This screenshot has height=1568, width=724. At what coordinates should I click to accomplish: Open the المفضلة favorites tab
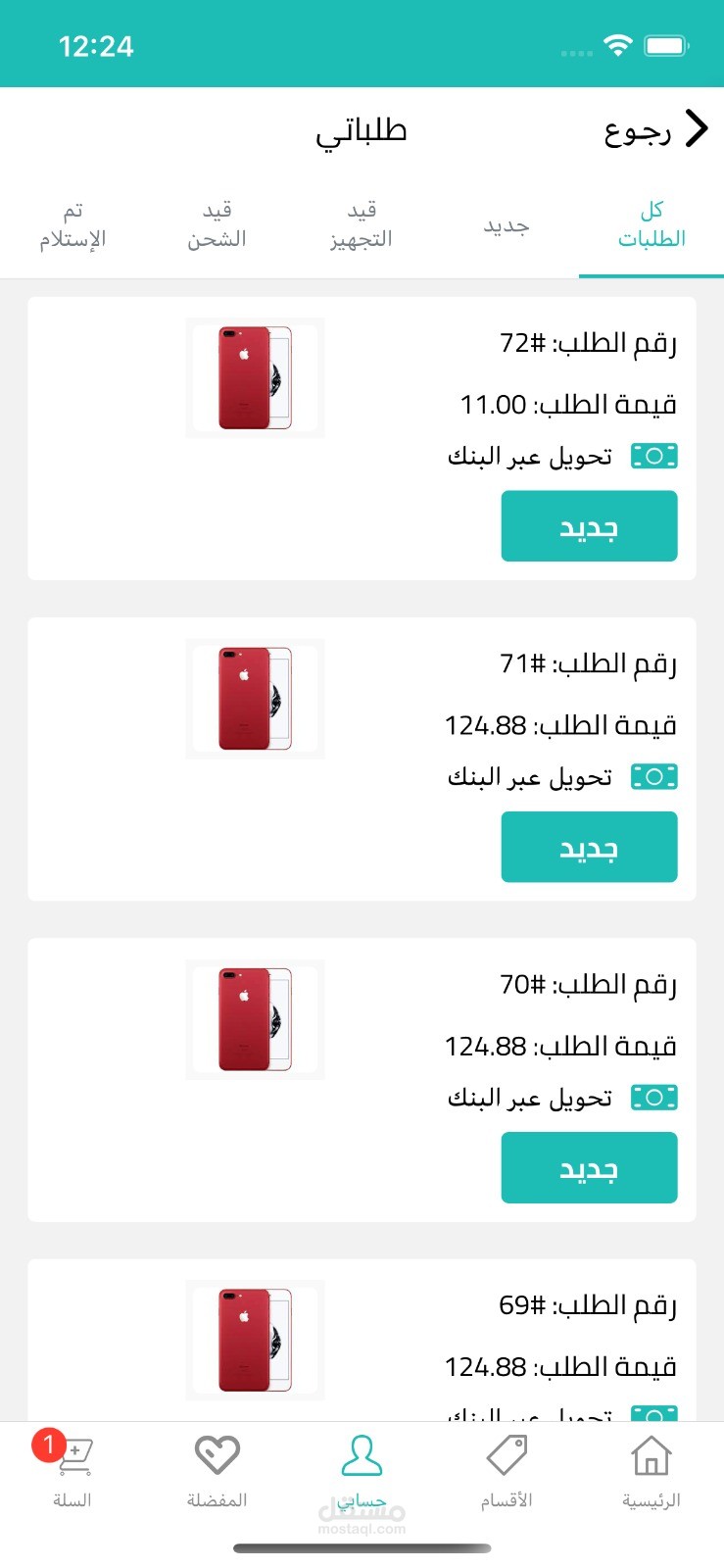click(217, 1470)
